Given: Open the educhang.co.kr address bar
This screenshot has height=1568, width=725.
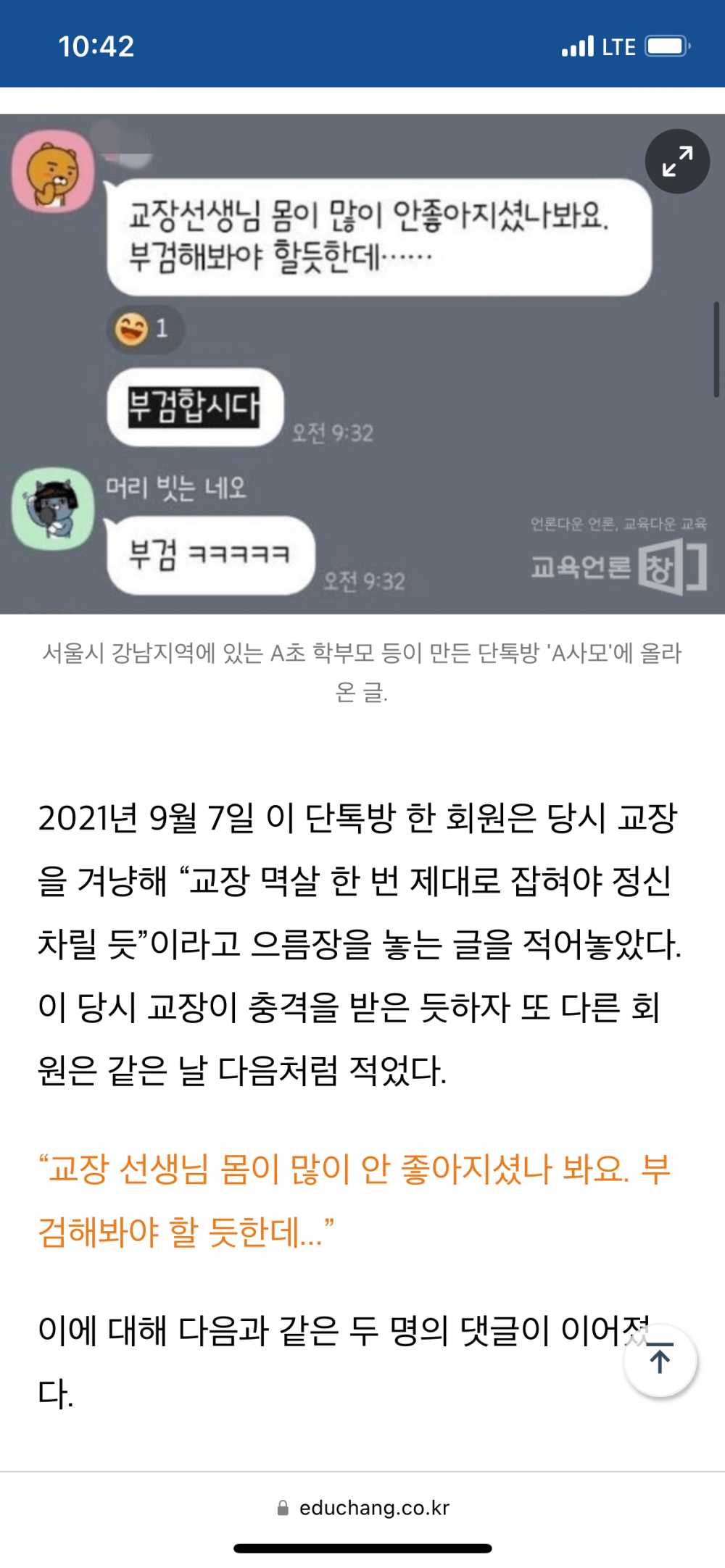Looking at the screenshot, I should 362,1508.
